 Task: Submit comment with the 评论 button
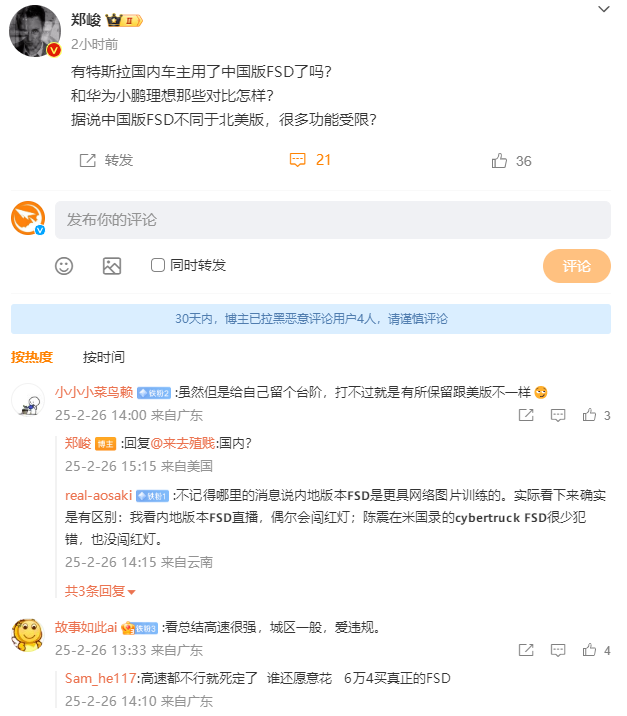coord(576,266)
